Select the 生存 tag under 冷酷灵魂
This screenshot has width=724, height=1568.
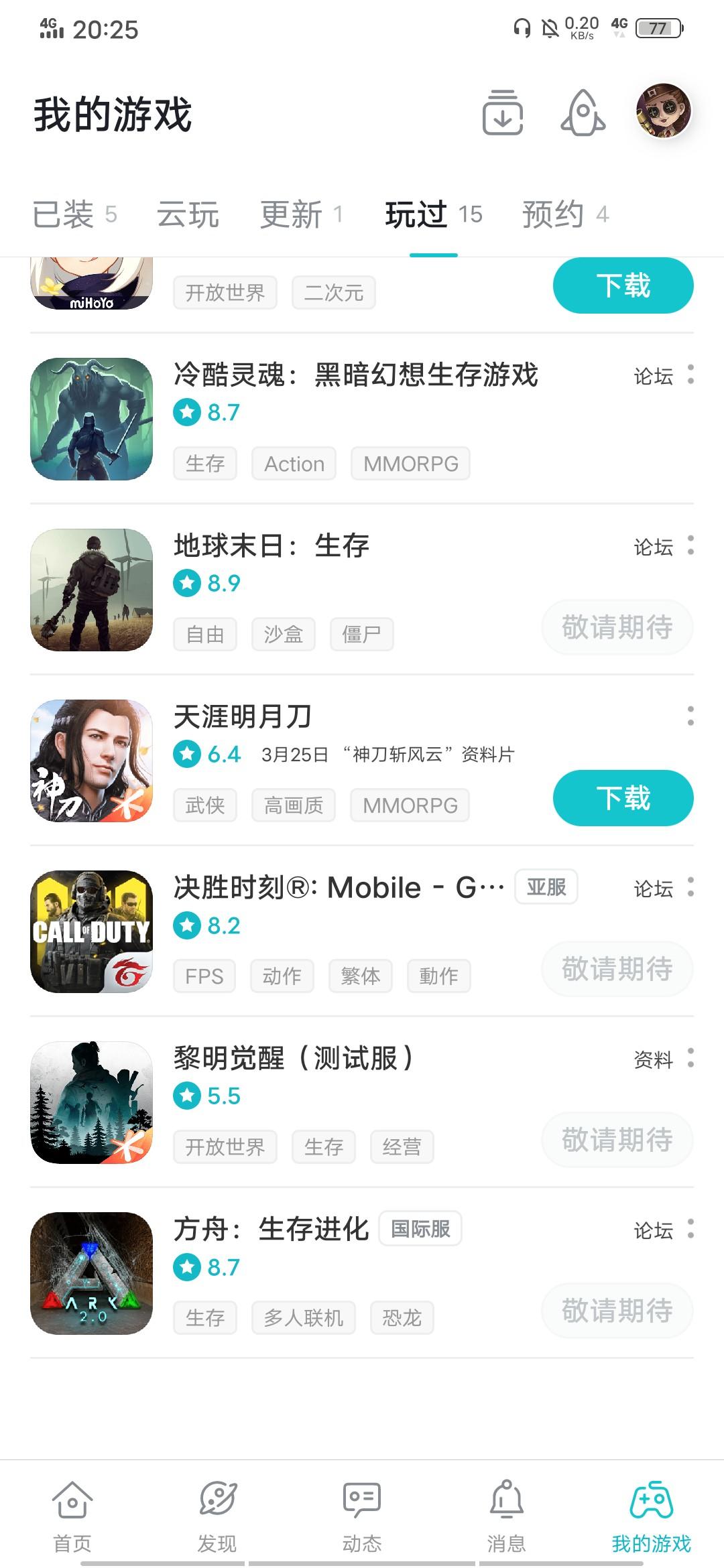[x=204, y=463]
